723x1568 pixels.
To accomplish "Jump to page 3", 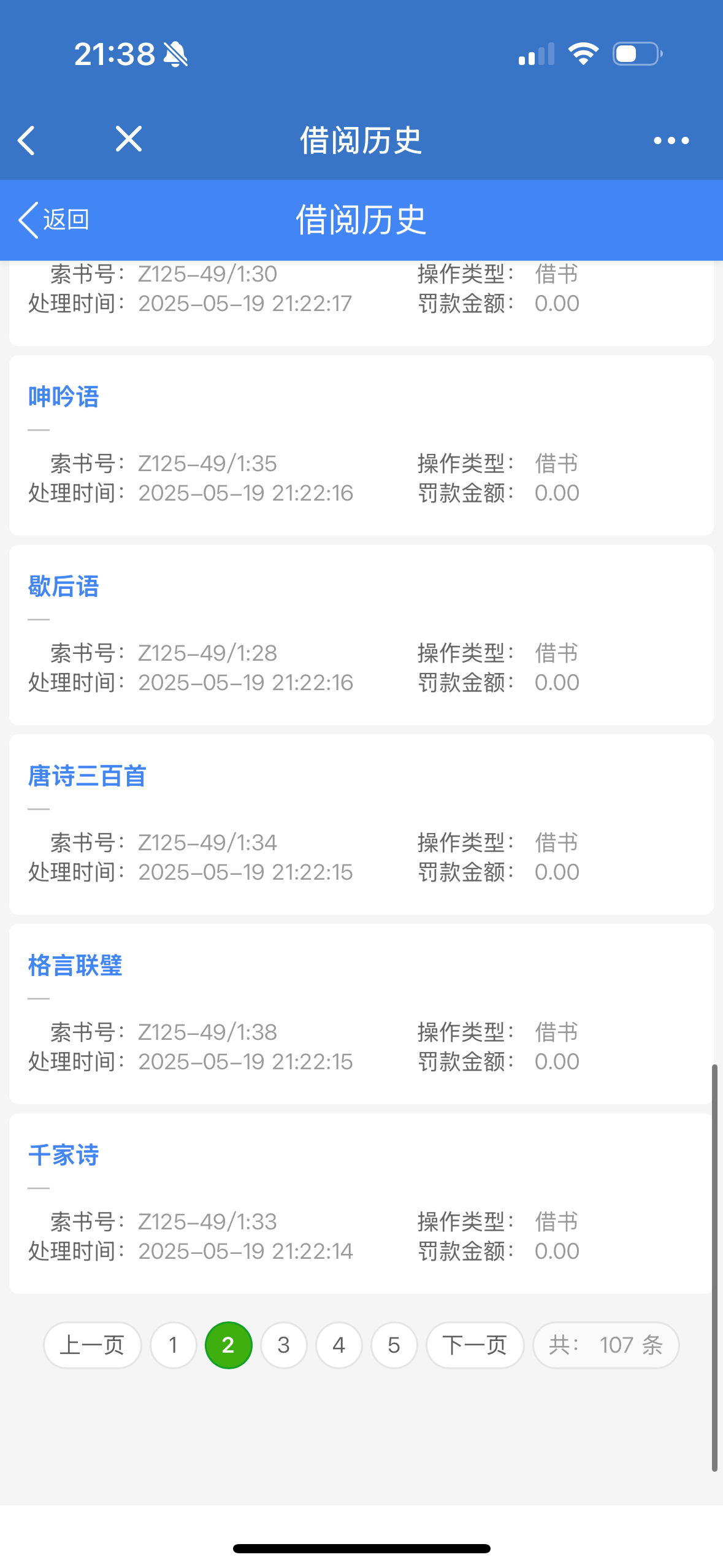I will (x=283, y=1345).
